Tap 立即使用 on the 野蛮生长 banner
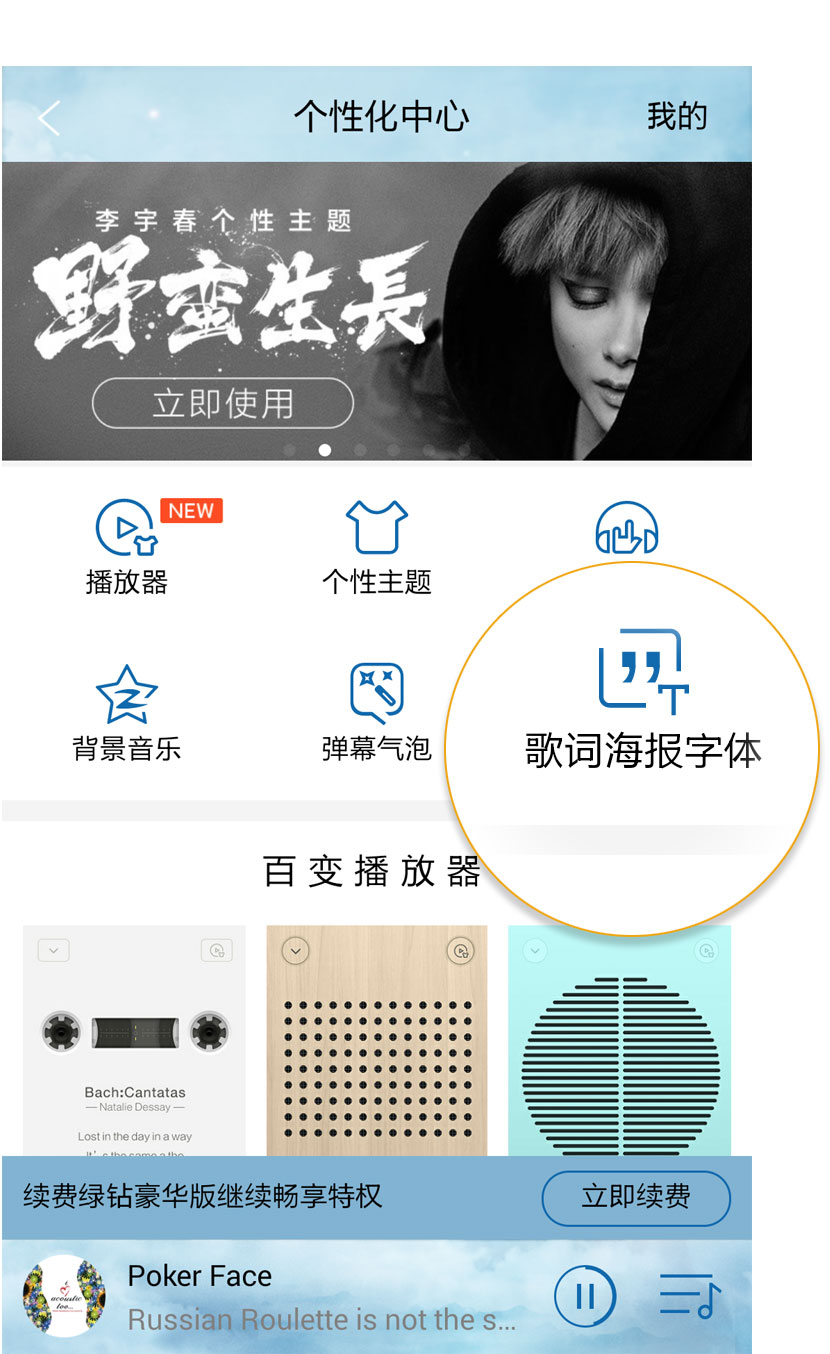Viewport: 830px width, 1354px height. coord(222,404)
